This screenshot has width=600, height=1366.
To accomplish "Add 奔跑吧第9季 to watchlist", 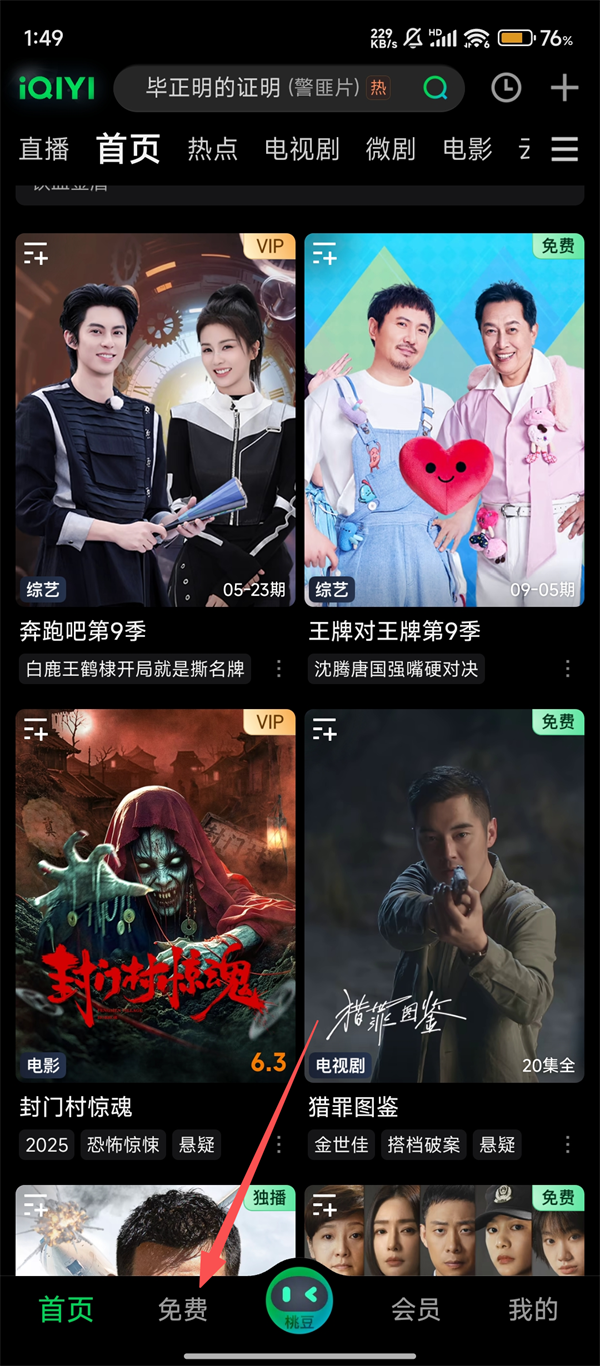I will click(x=36, y=254).
